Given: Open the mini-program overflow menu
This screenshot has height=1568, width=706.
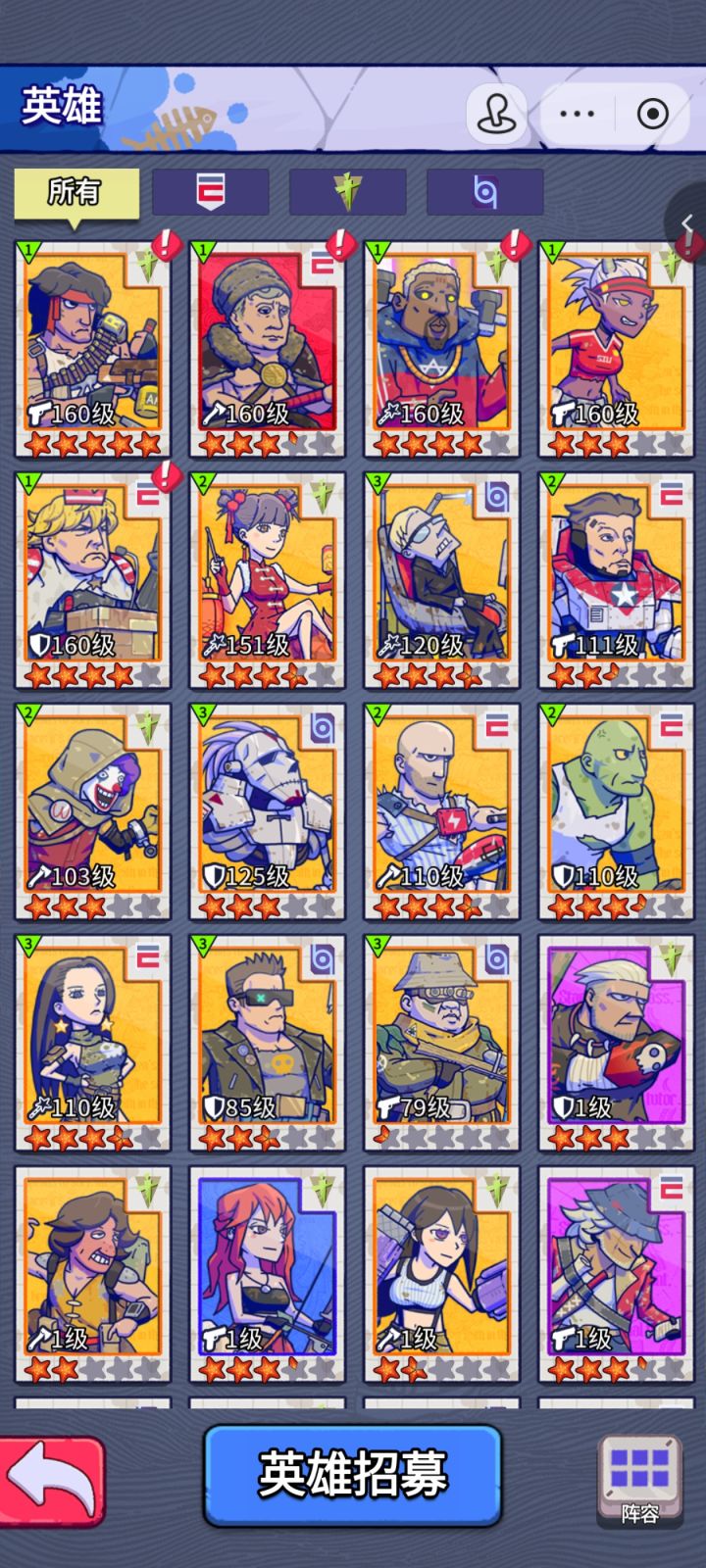Looking at the screenshot, I should (x=577, y=115).
